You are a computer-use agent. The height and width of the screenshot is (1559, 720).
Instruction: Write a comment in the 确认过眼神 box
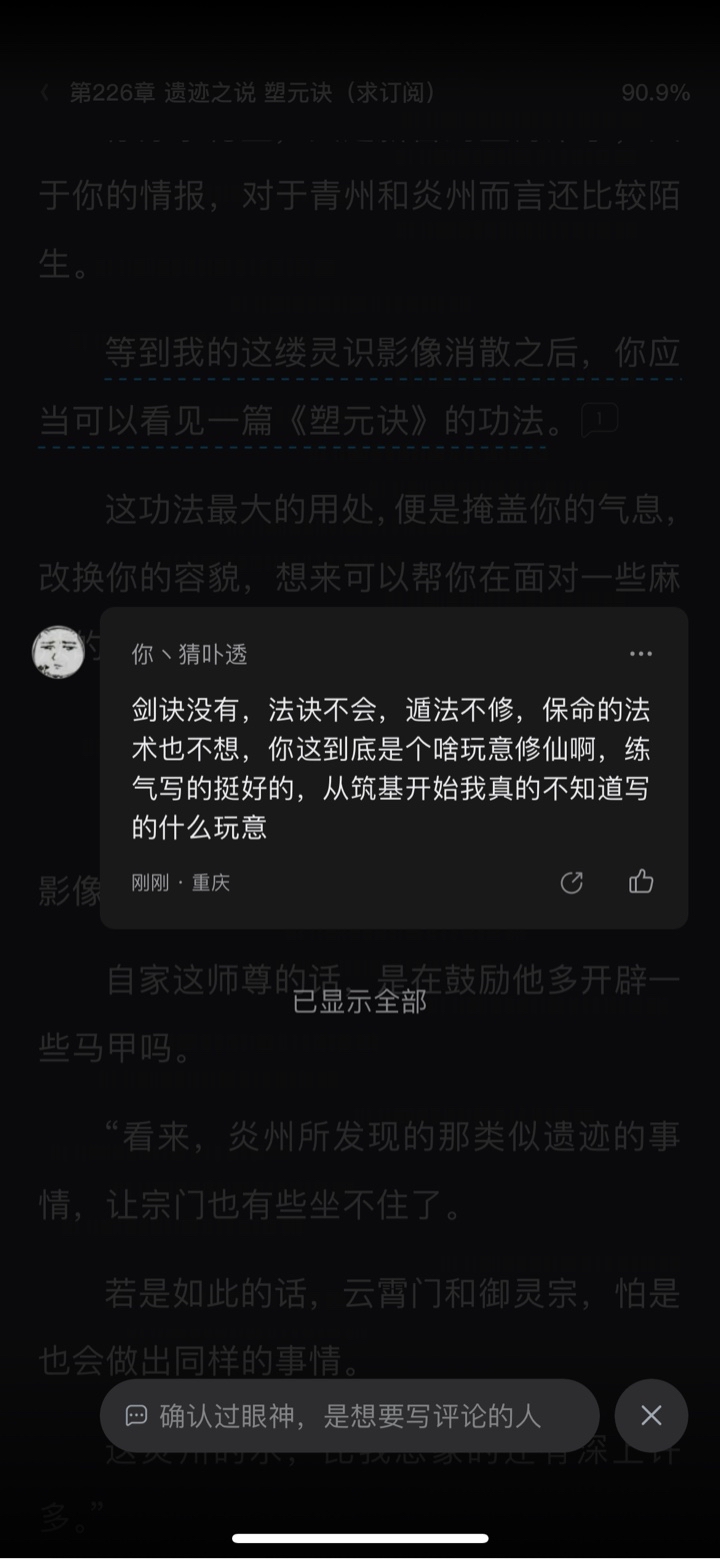click(349, 1415)
